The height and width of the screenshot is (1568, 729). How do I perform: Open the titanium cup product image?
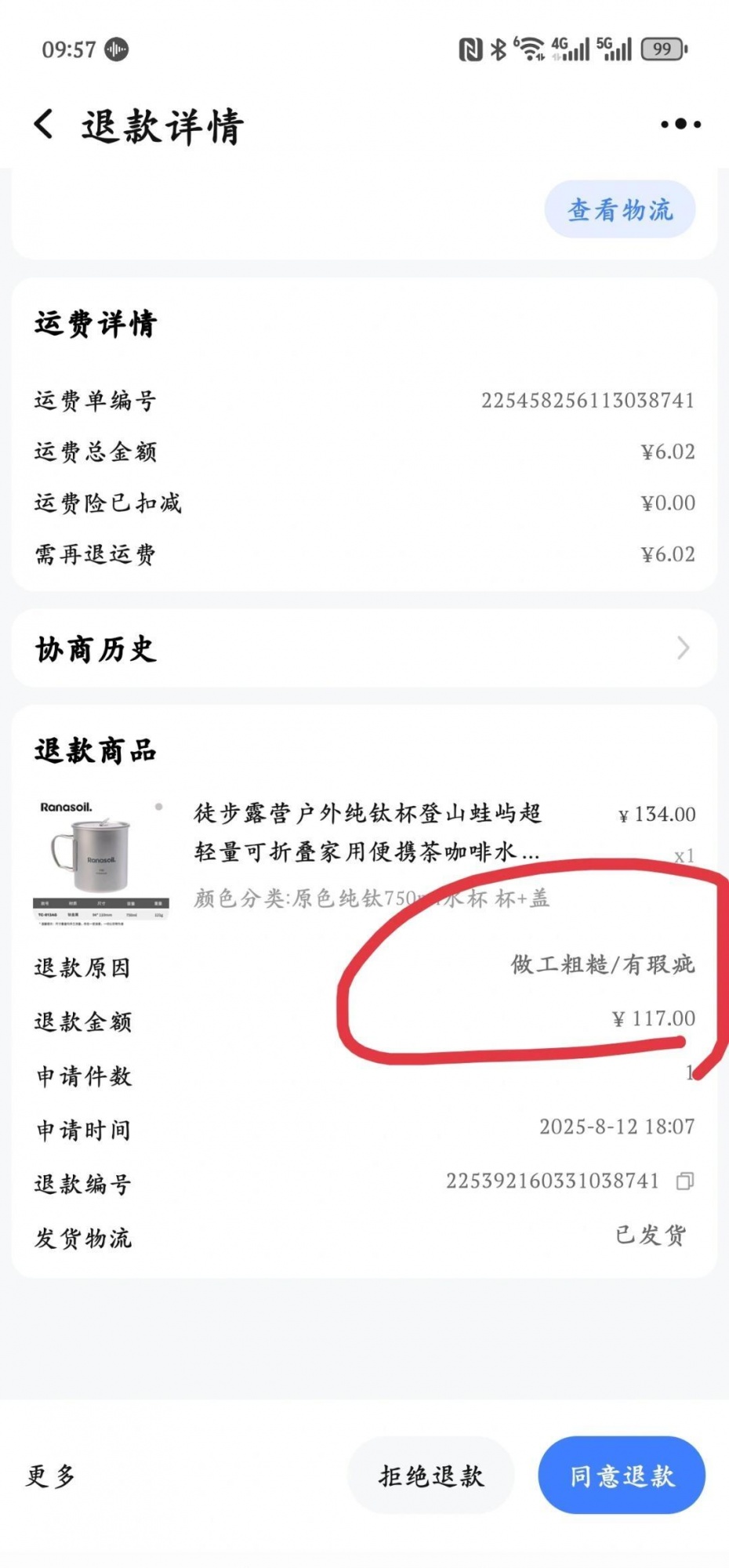101,861
